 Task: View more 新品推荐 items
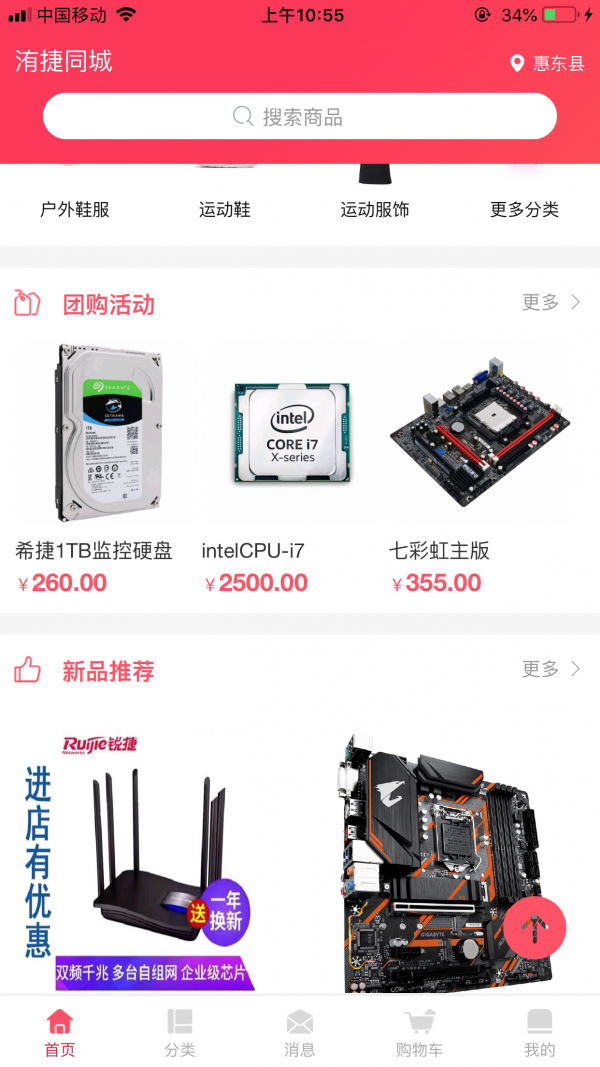click(551, 669)
